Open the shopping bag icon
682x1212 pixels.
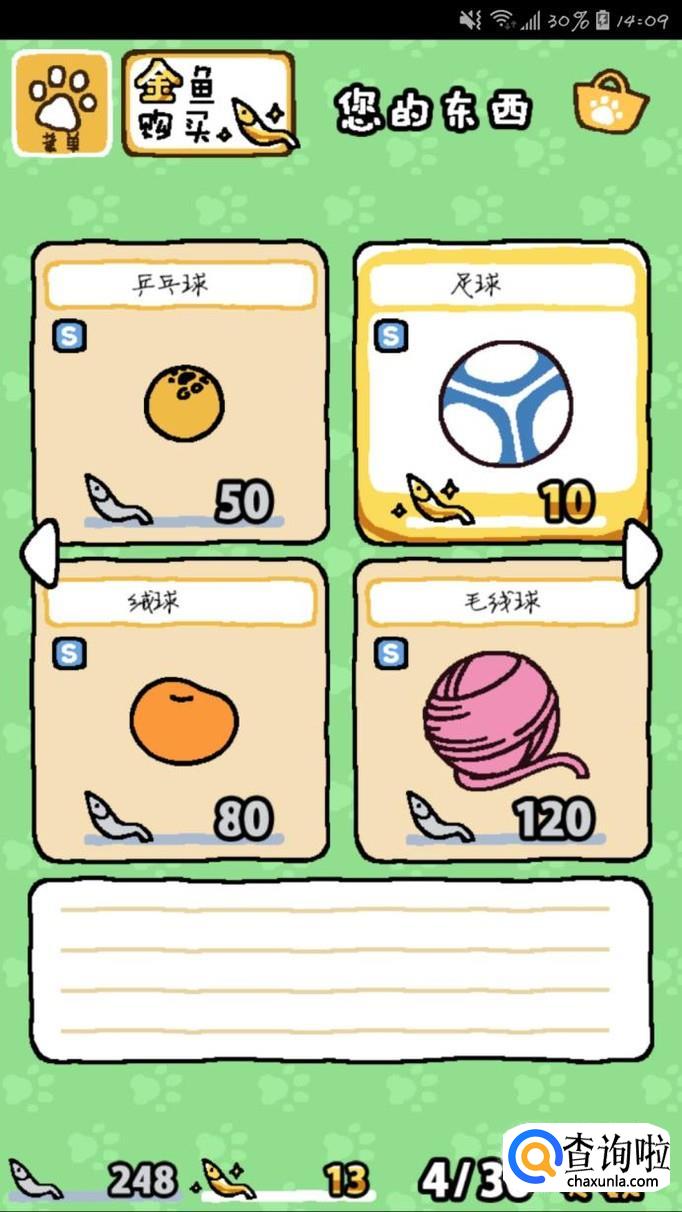click(613, 105)
